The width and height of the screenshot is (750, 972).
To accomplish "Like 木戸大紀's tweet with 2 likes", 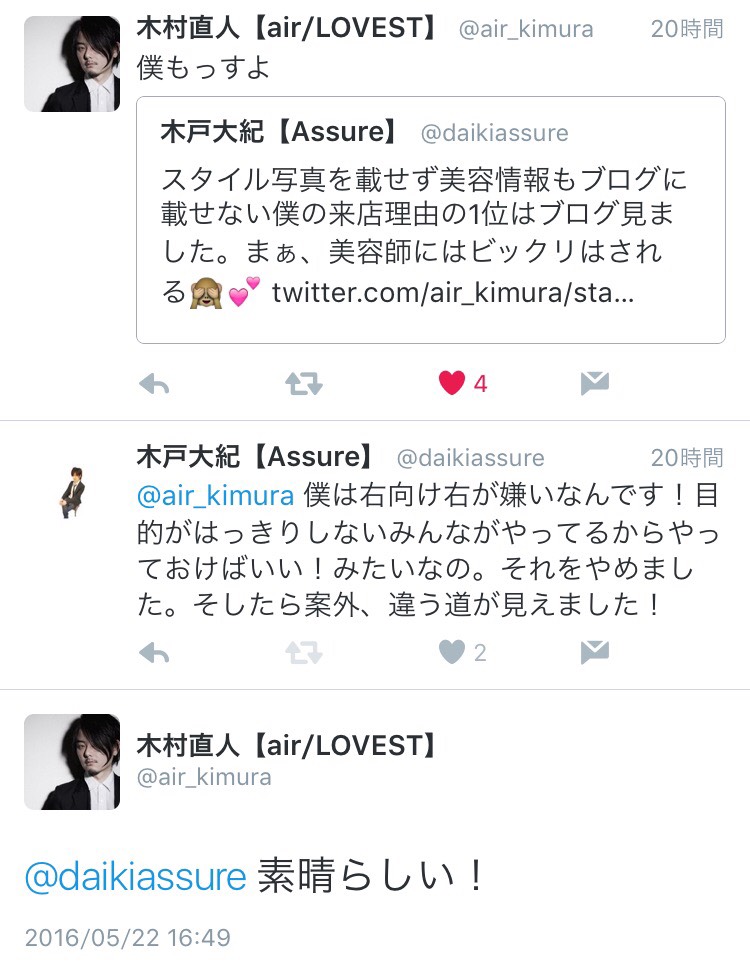I will coord(452,653).
